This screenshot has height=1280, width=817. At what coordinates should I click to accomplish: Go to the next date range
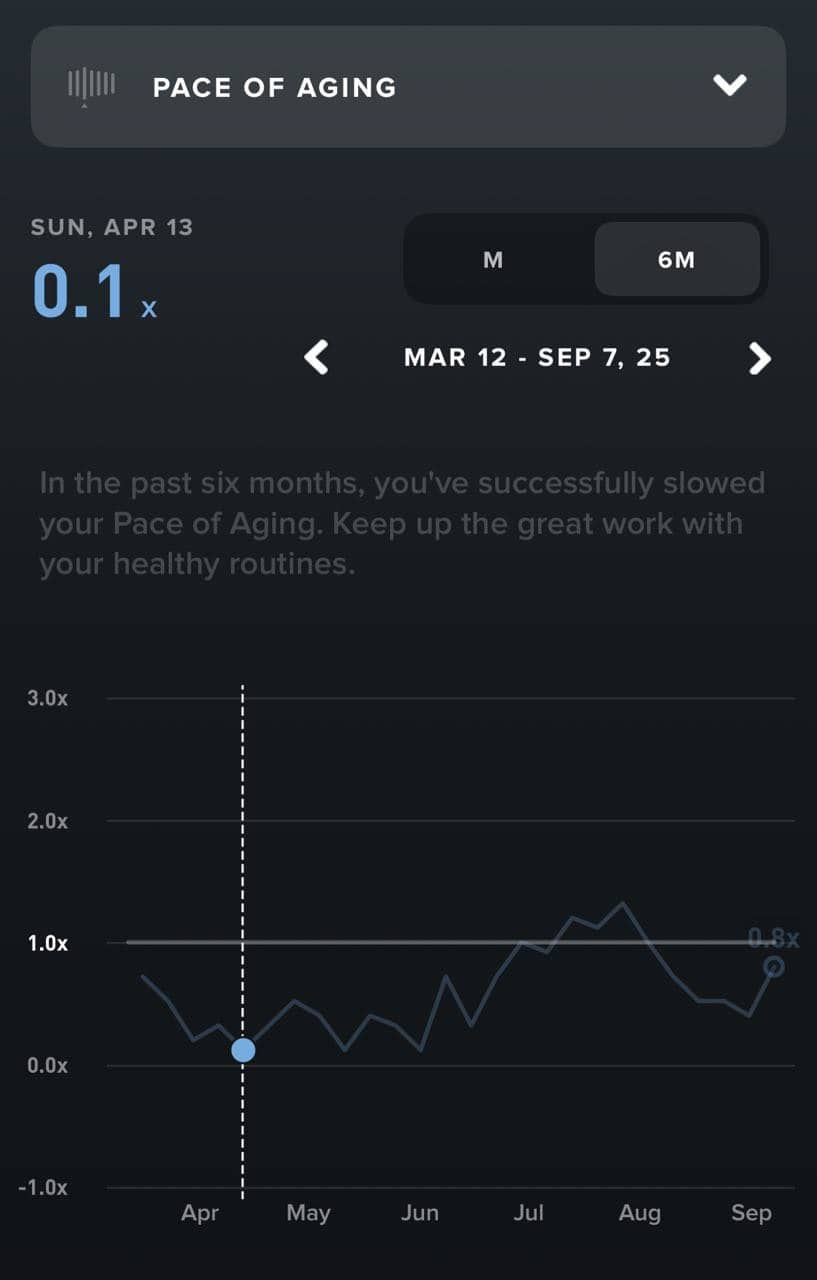[760, 357]
